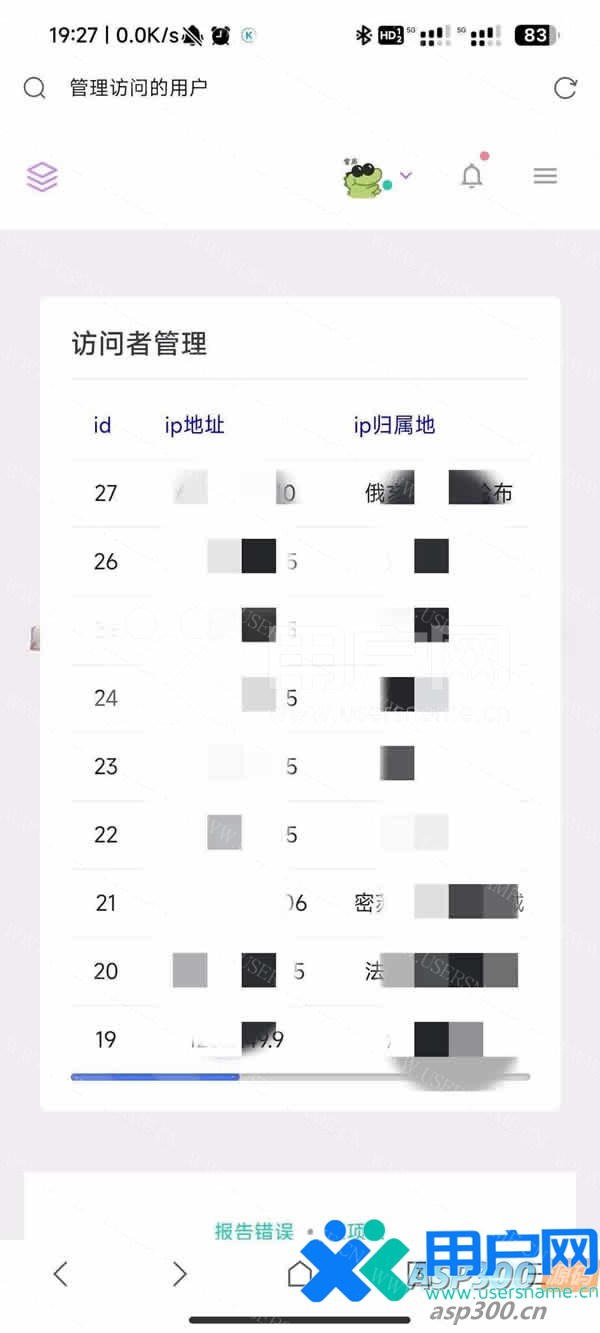Image resolution: width=600 pixels, height=1333 pixels.
Task: Open the 报告错误 link
Action: pyautogui.click(x=254, y=1231)
